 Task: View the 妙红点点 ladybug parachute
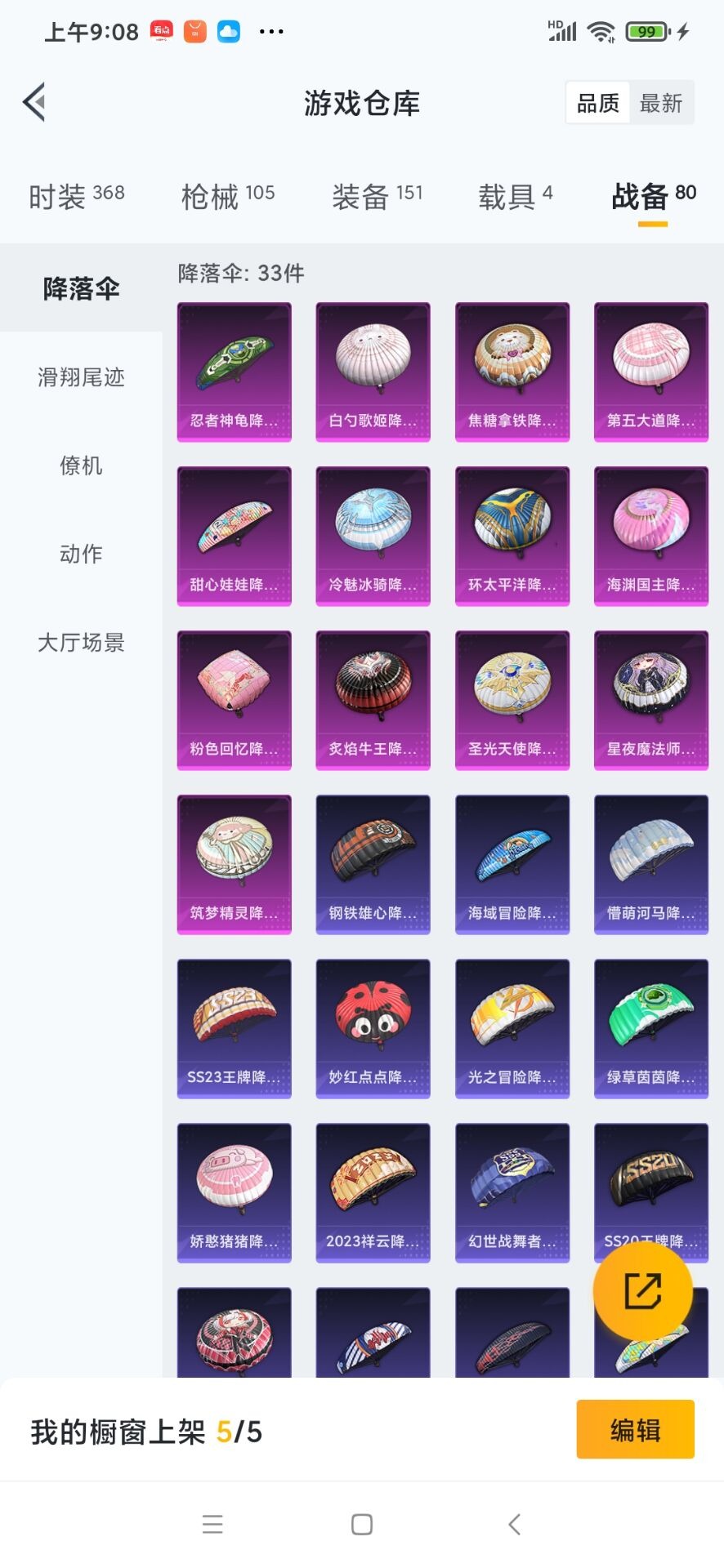(x=373, y=1028)
